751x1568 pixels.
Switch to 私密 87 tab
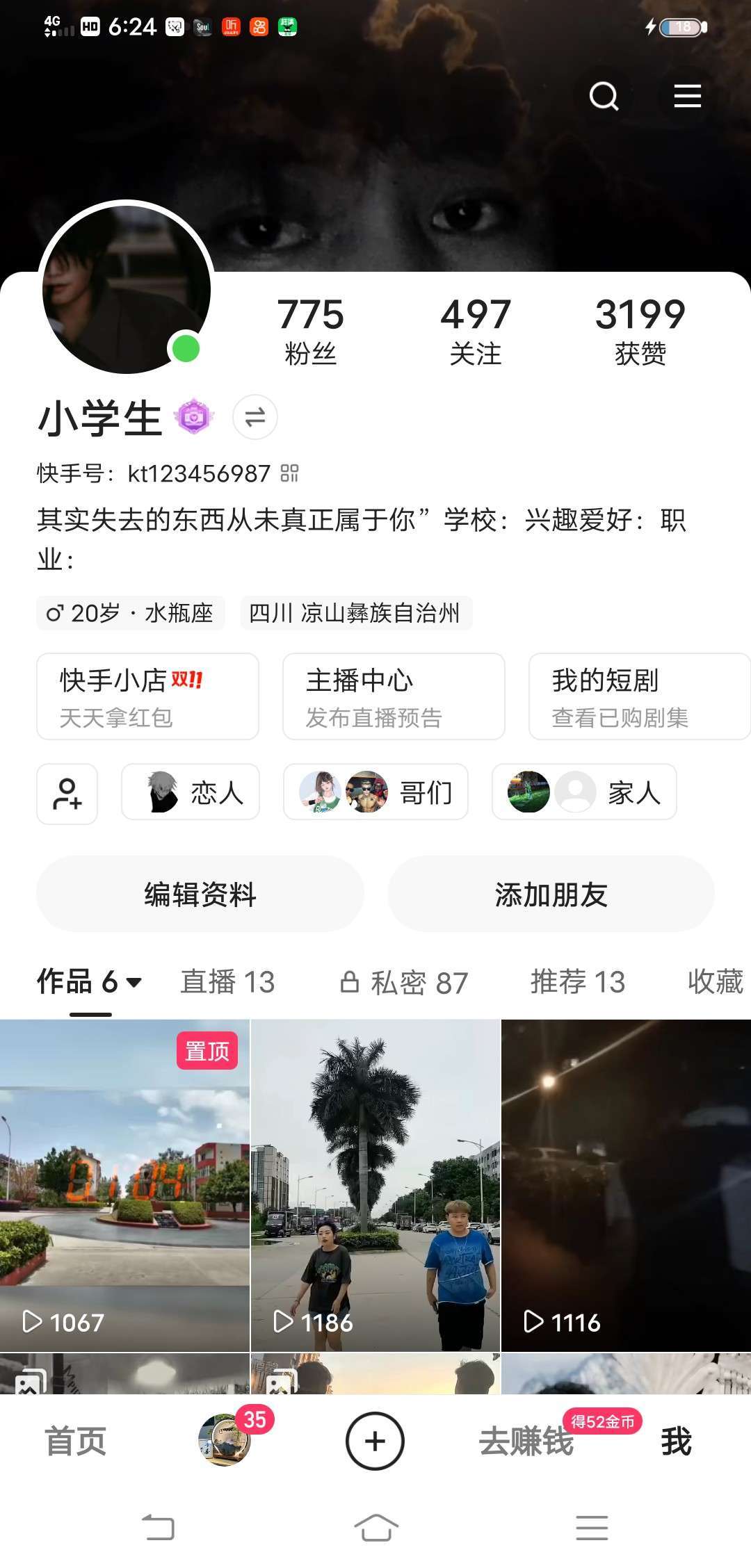404,982
